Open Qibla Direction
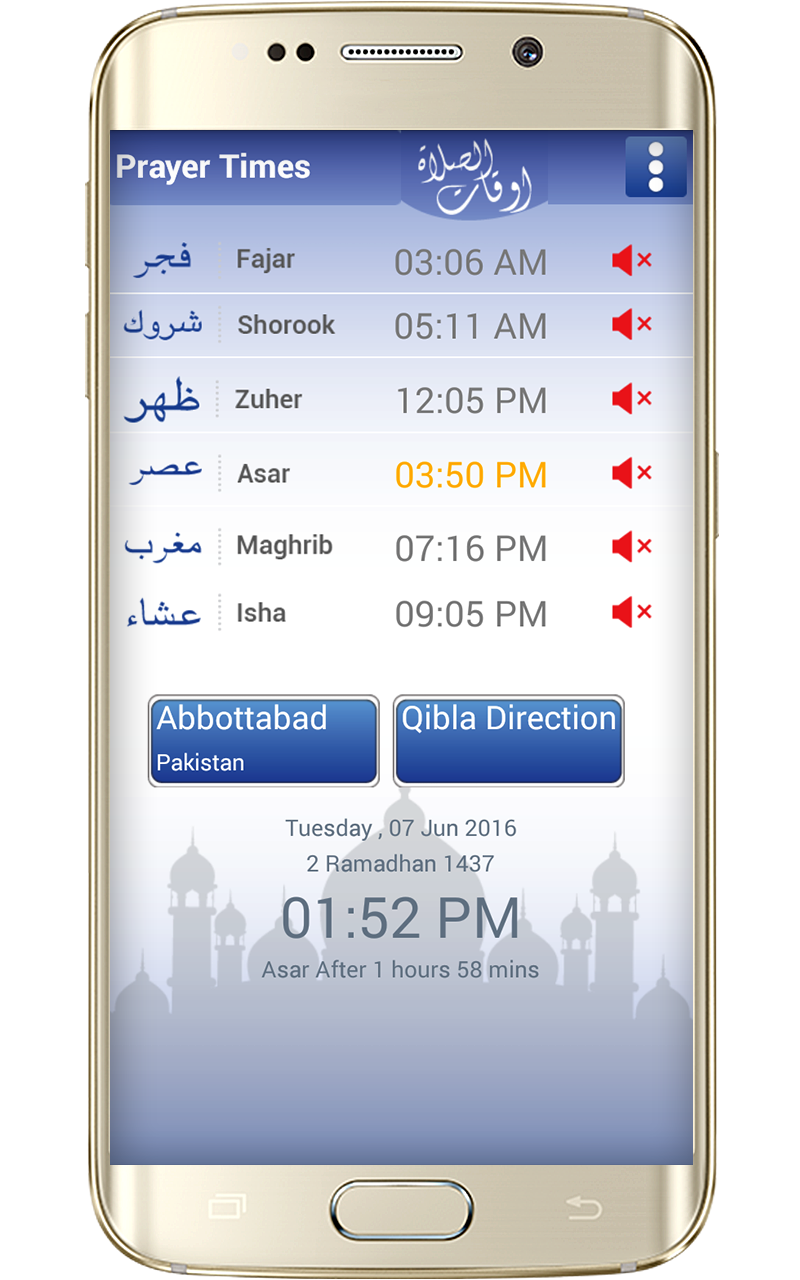This screenshot has height=1280, width=800. (509, 741)
